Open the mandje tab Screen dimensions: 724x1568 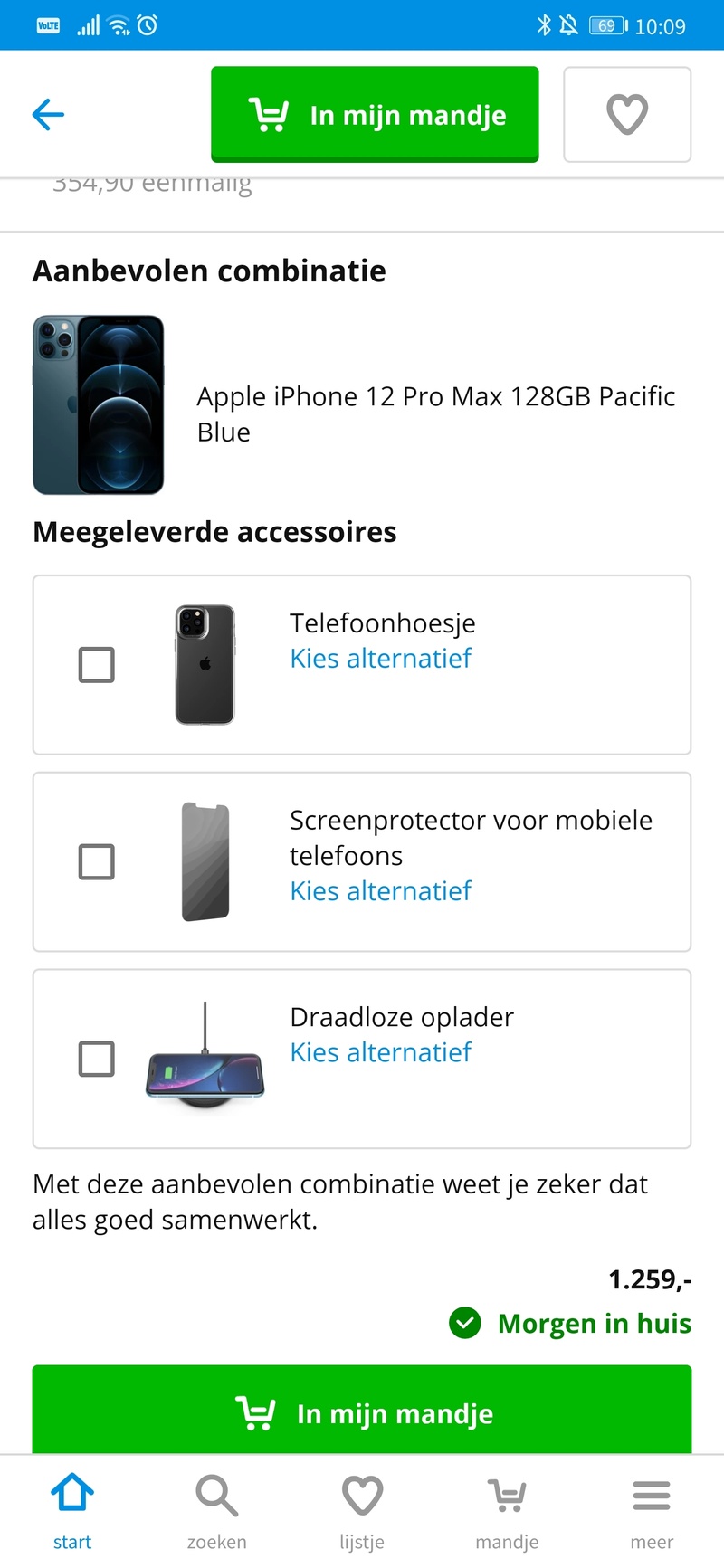pos(507,1511)
